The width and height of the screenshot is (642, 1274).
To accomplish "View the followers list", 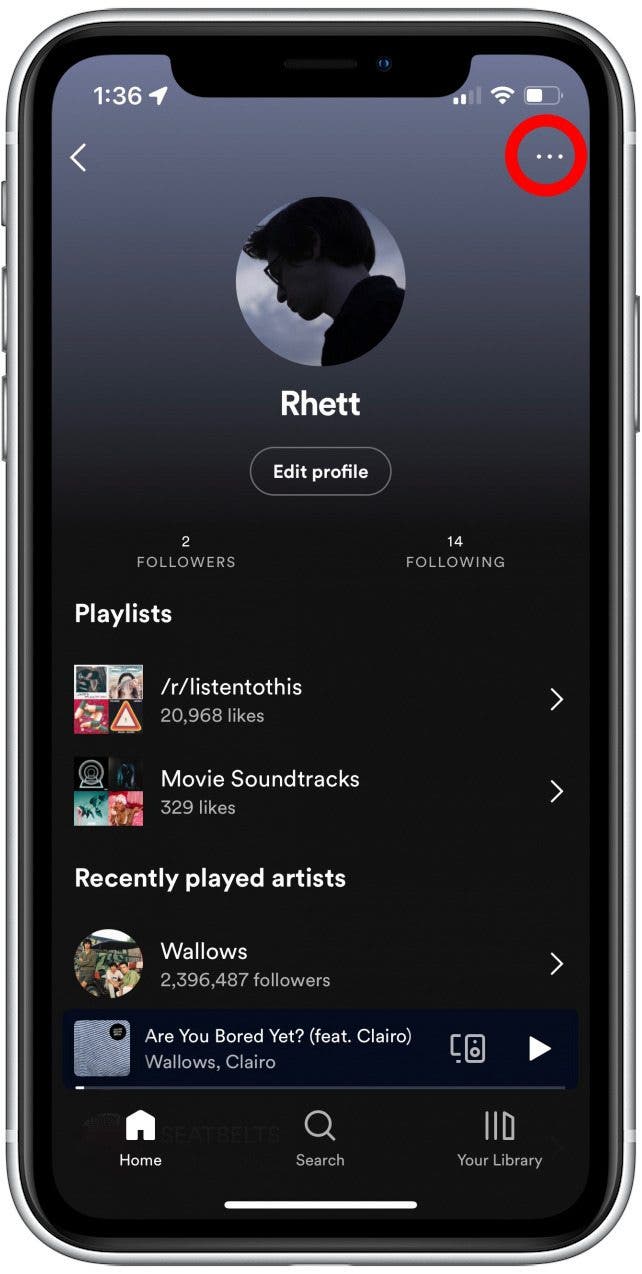I will point(186,551).
